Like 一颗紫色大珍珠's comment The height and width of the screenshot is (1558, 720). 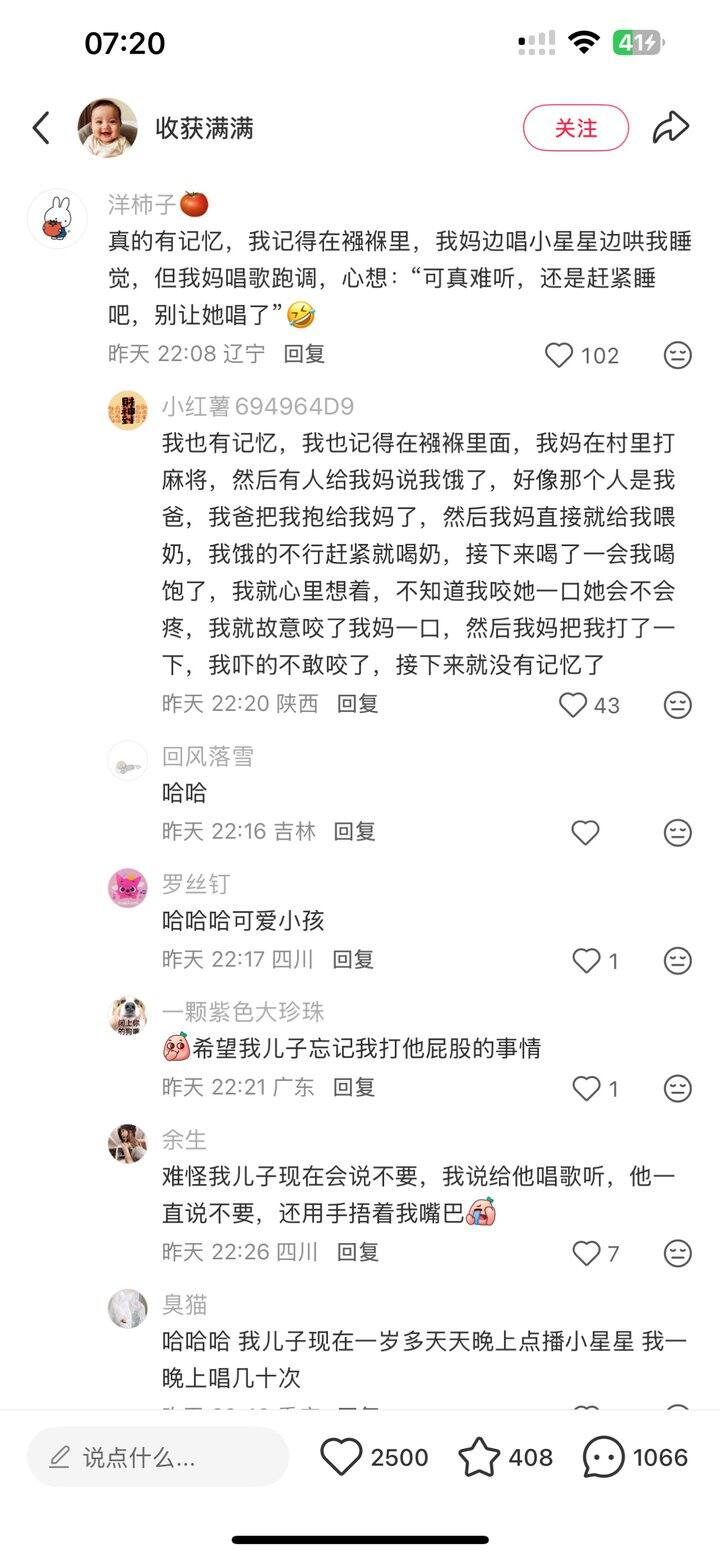(x=586, y=1088)
